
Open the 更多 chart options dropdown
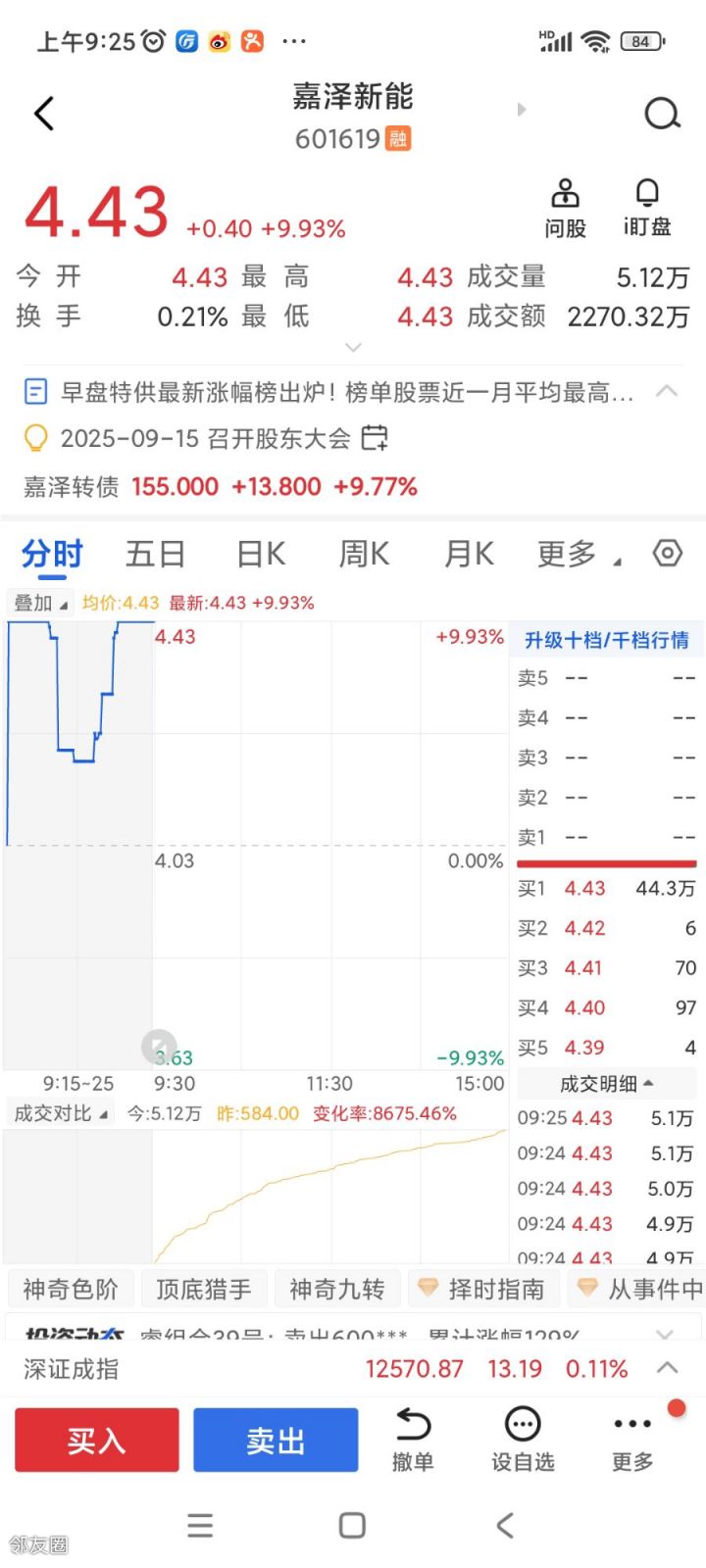tap(579, 554)
